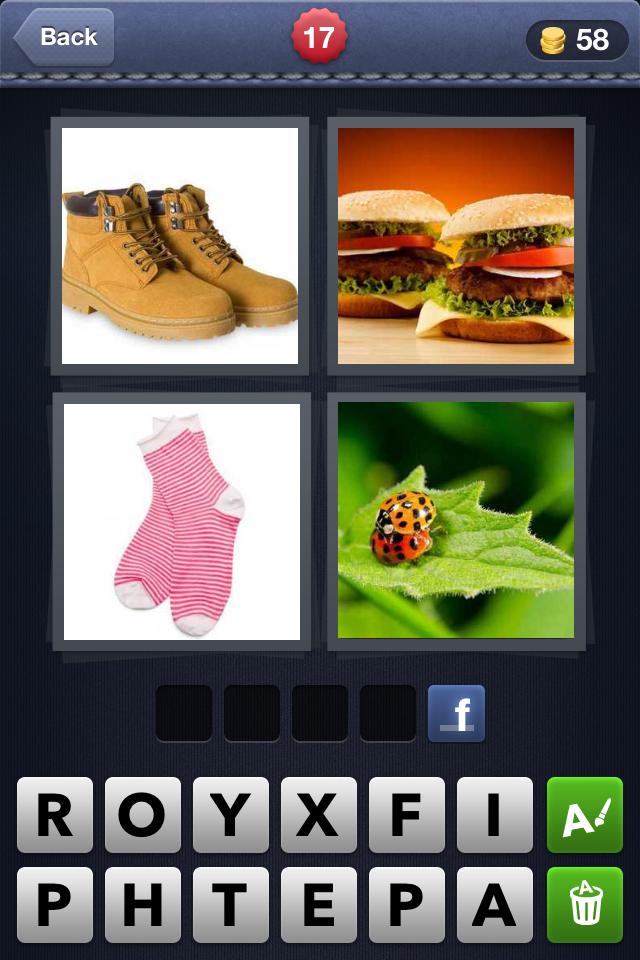This screenshot has height=960, width=640.
Task: Choose the letter F tile
Action: (x=407, y=815)
